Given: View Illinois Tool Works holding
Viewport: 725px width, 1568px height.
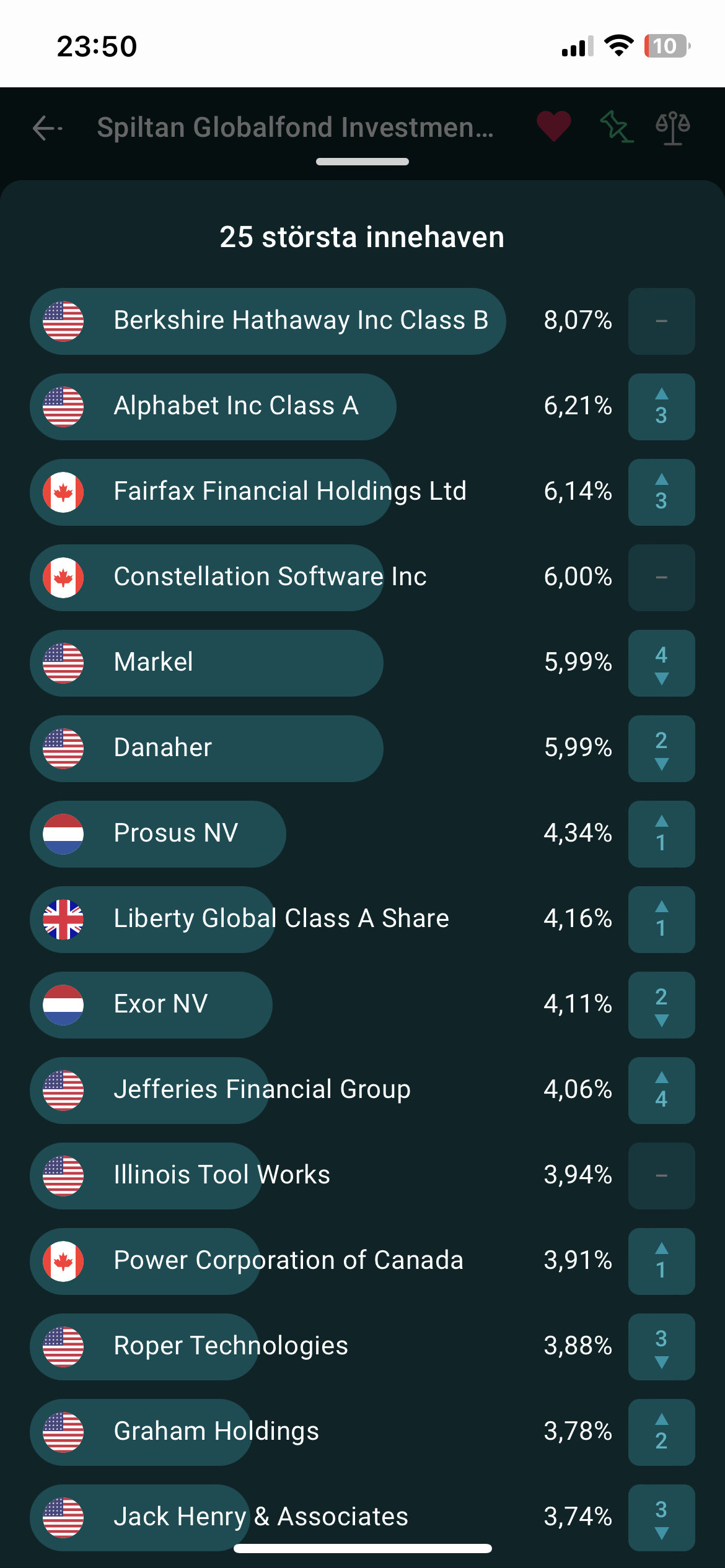Looking at the screenshot, I should tap(222, 1175).
